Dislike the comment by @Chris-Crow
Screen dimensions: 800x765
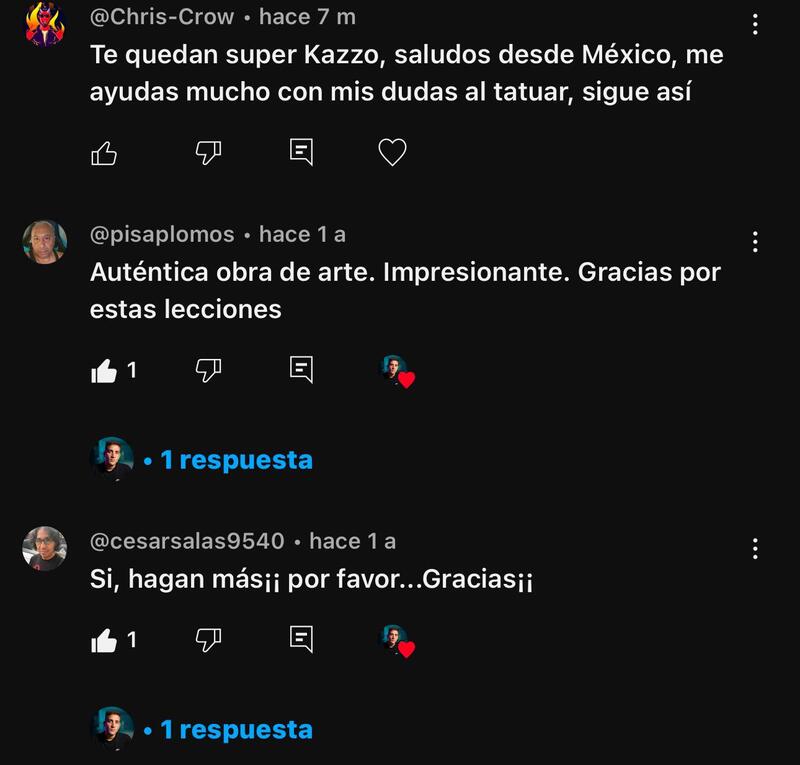pos(207,152)
